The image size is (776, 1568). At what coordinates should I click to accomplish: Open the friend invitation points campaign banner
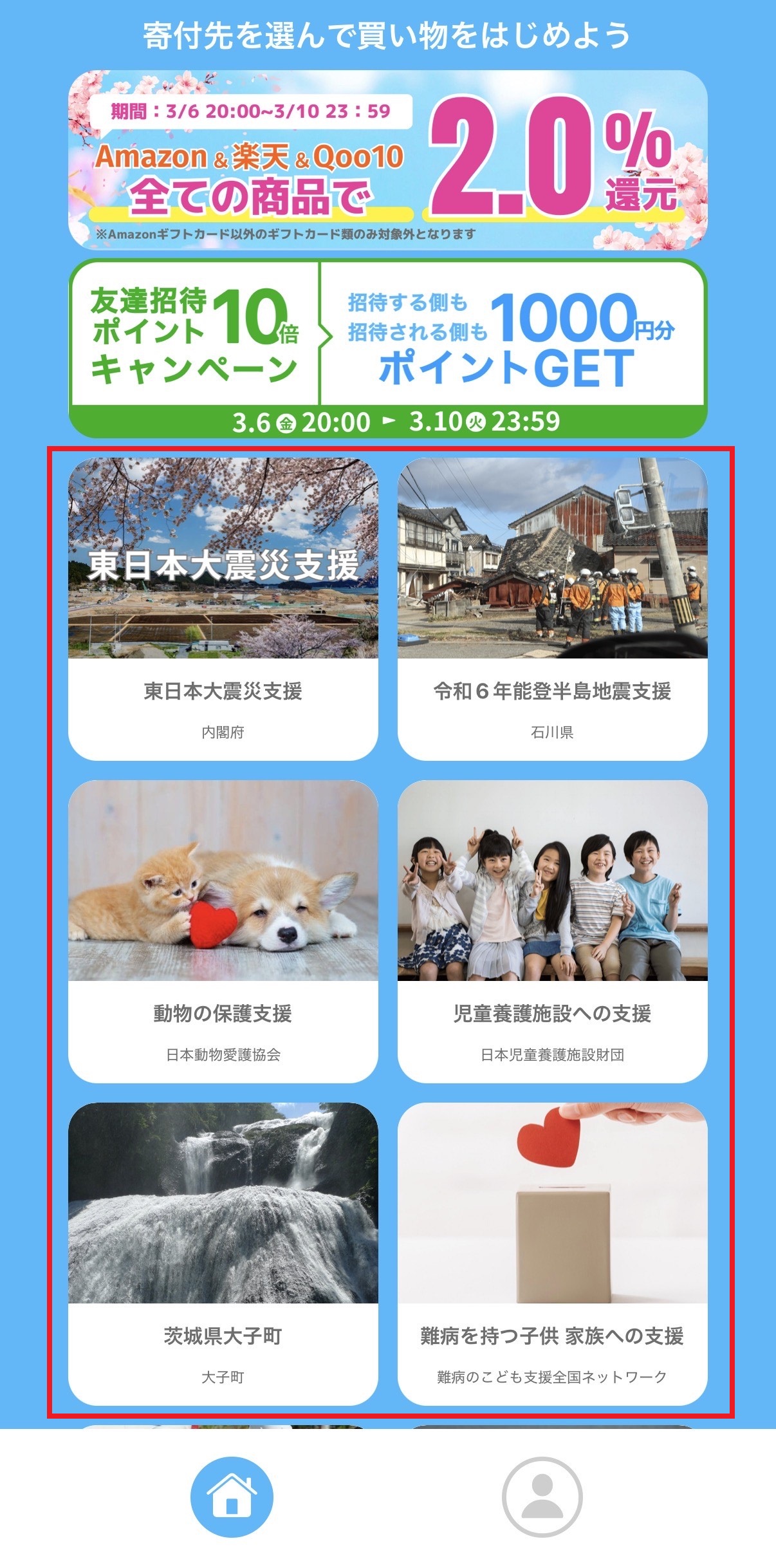coord(387,348)
